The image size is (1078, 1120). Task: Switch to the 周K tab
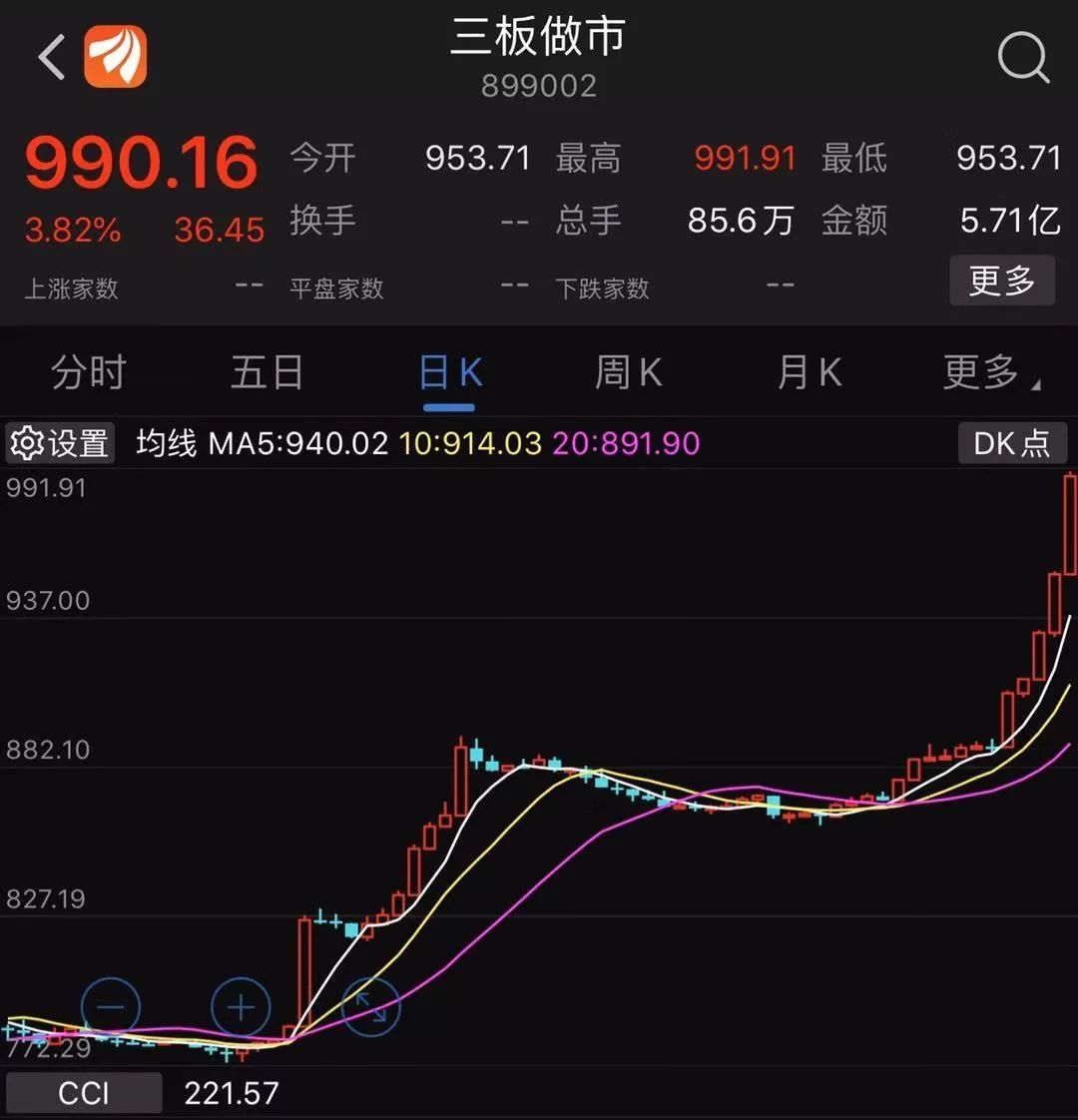(628, 372)
